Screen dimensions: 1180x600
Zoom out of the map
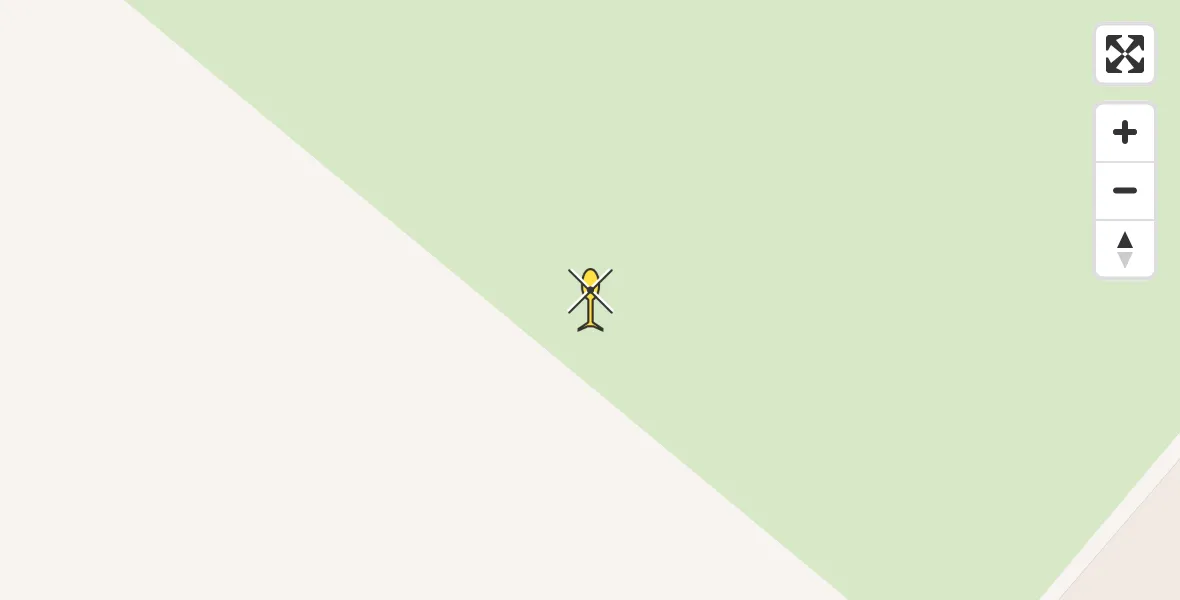(1124, 190)
